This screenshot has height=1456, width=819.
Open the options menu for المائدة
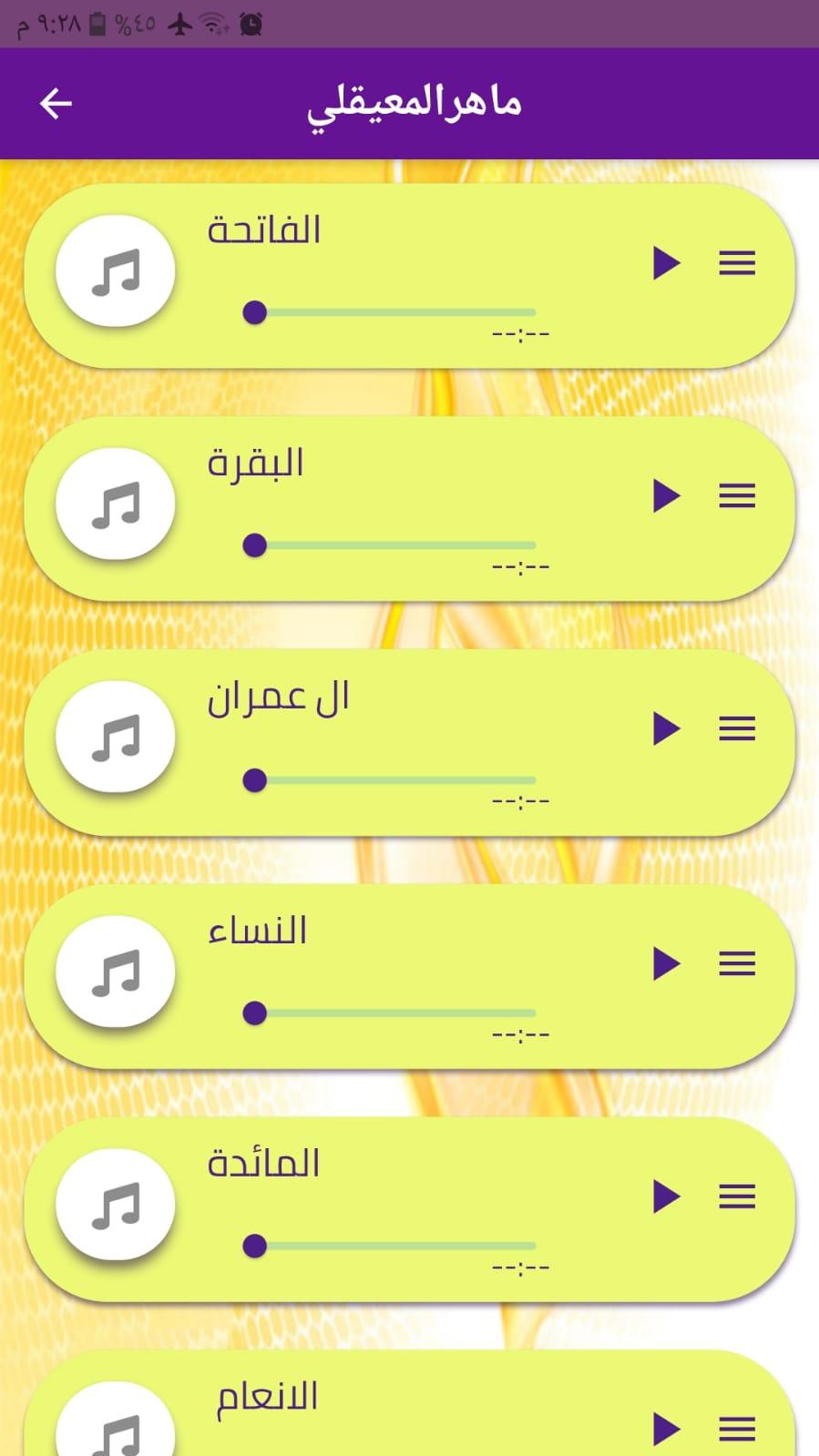tap(737, 1196)
